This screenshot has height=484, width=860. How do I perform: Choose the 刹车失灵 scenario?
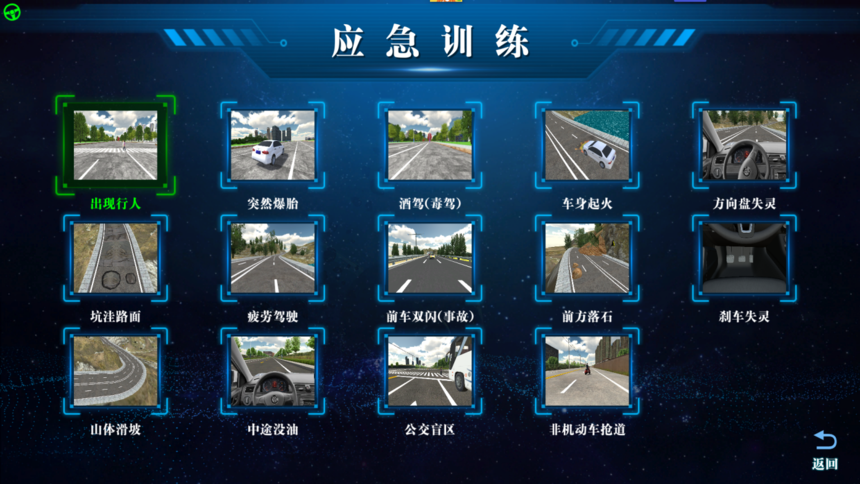744,258
